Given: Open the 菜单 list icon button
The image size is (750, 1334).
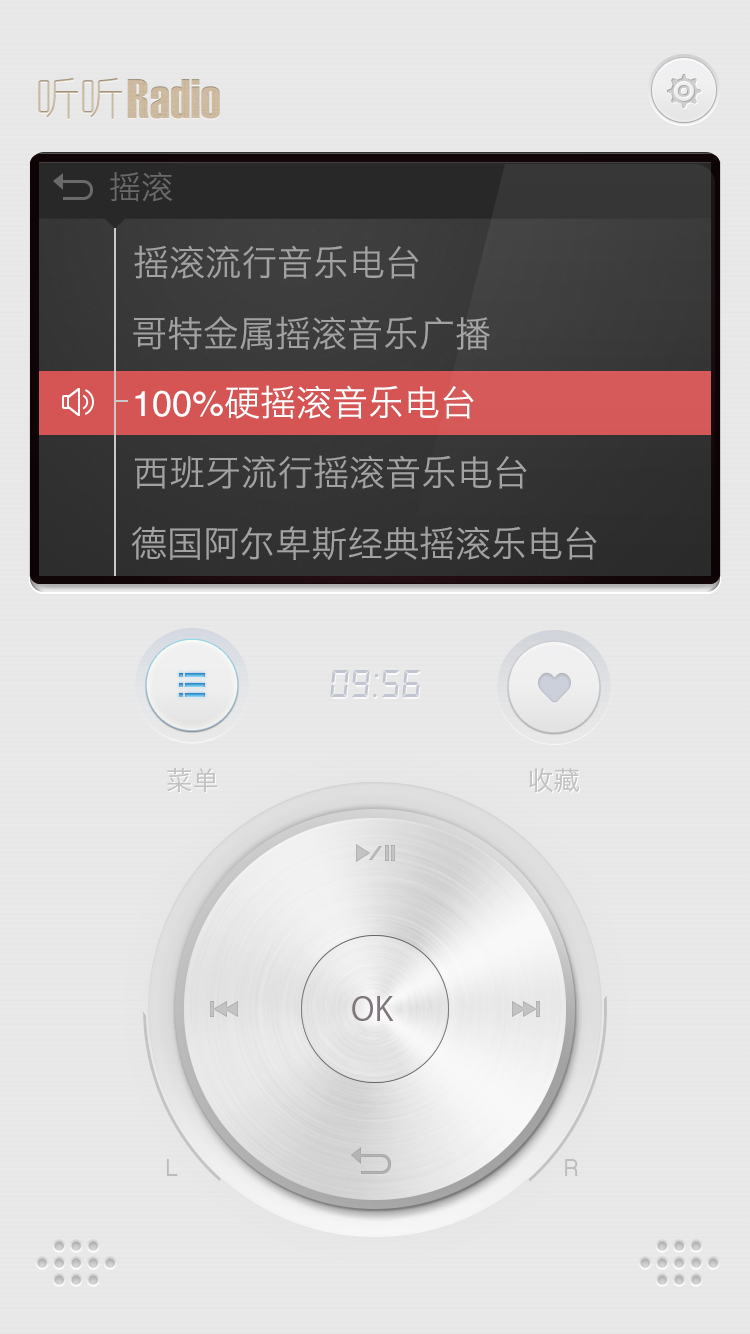Looking at the screenshot, I should (191, 686).
